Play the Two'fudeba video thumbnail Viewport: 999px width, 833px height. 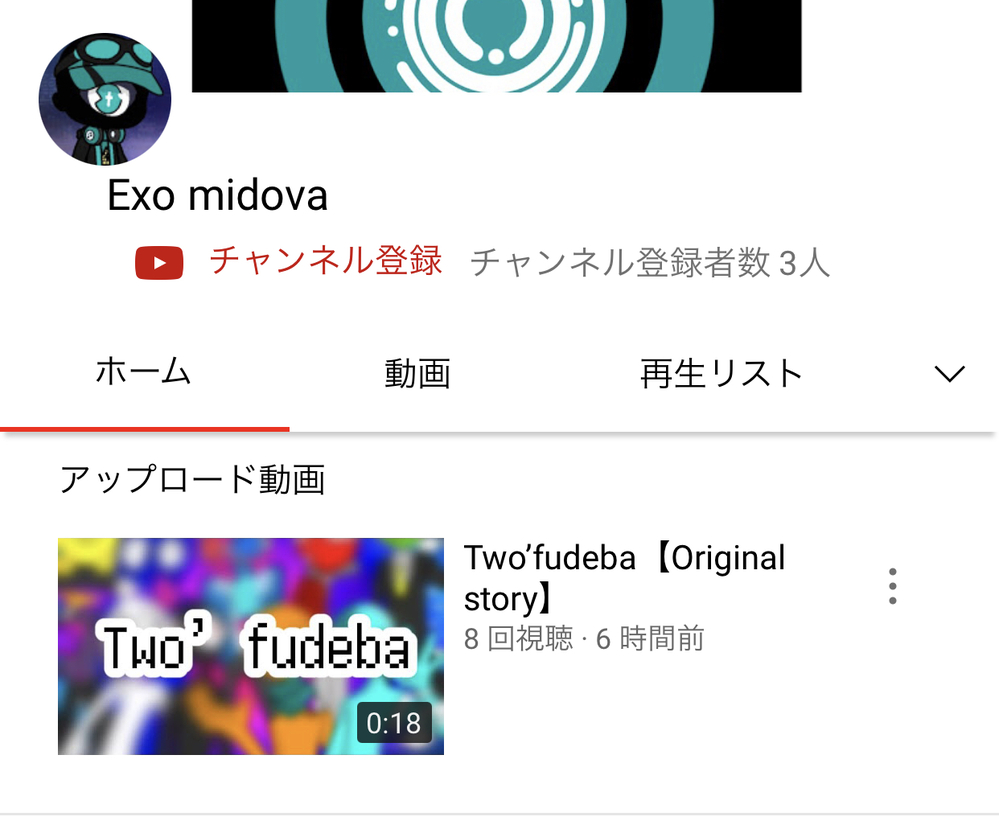250,646
